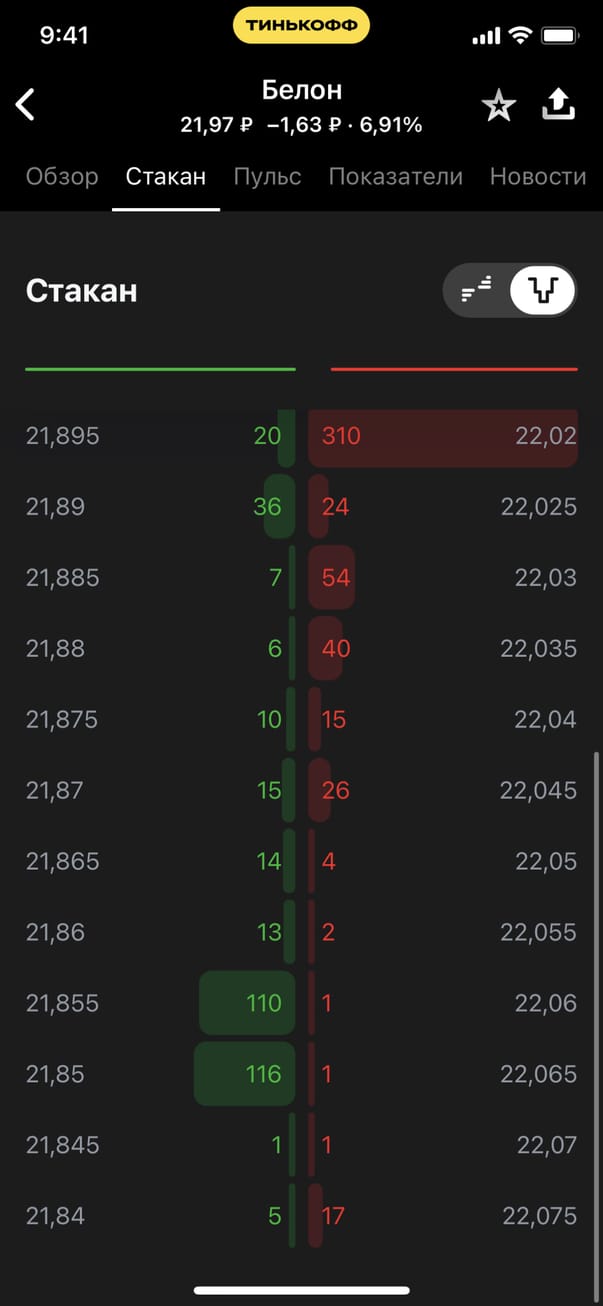Switch order book to stacked bars view
Image resolution: width=603 pixels, height=1306 pixels.
(477, 291)
